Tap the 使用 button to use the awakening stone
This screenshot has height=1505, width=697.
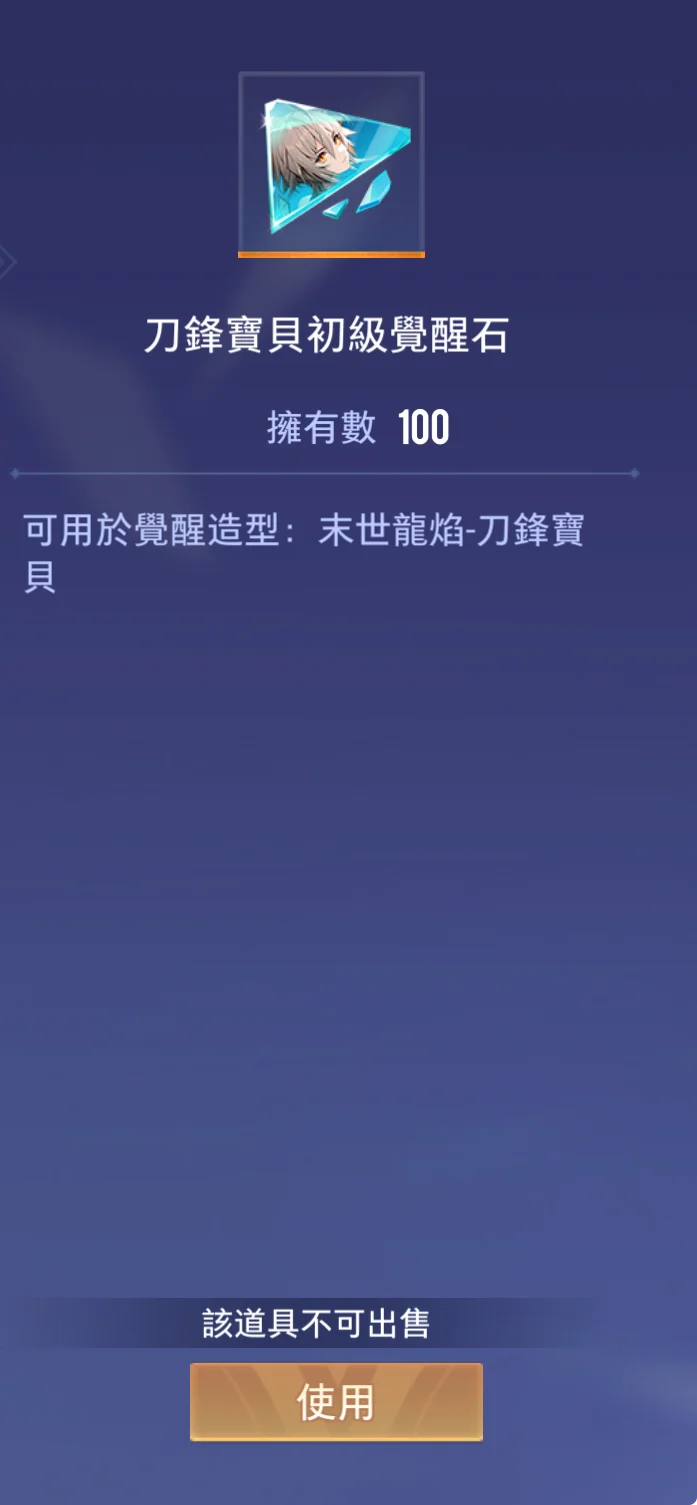point(336,1402)
